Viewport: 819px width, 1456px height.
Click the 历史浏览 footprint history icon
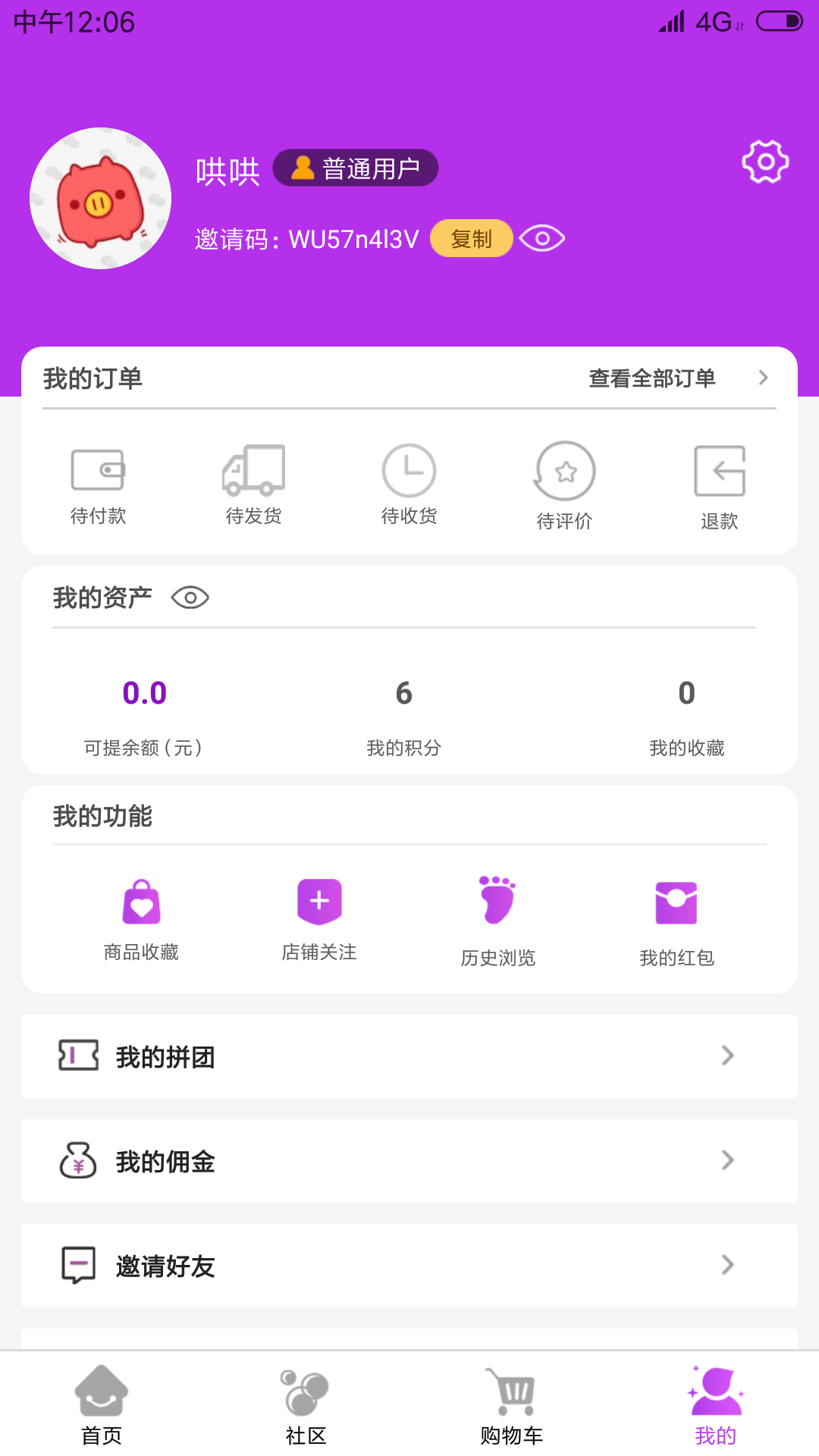tap(497, 902)
